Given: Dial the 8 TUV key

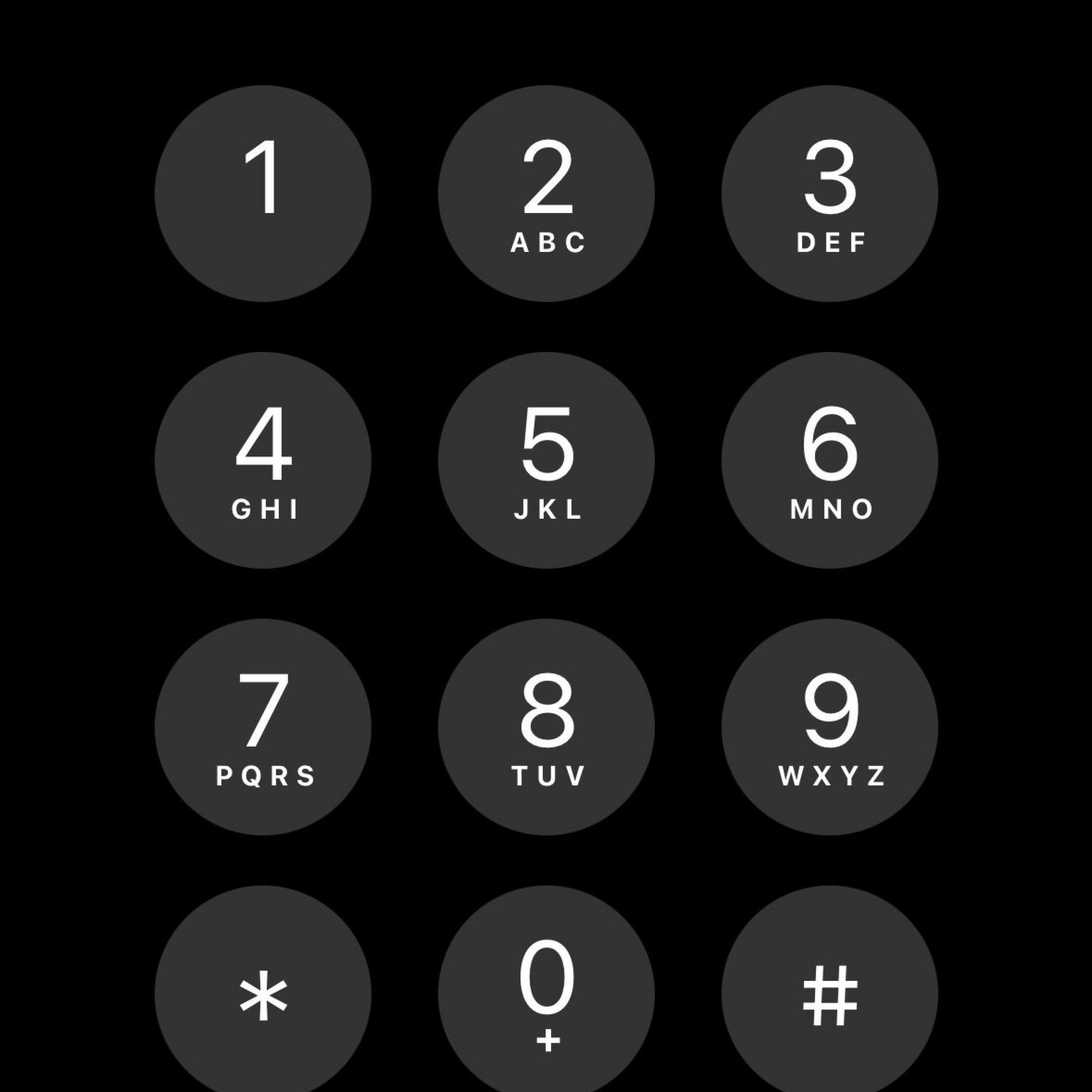Looking at the screenshot, I should click(x=546, y=727).
